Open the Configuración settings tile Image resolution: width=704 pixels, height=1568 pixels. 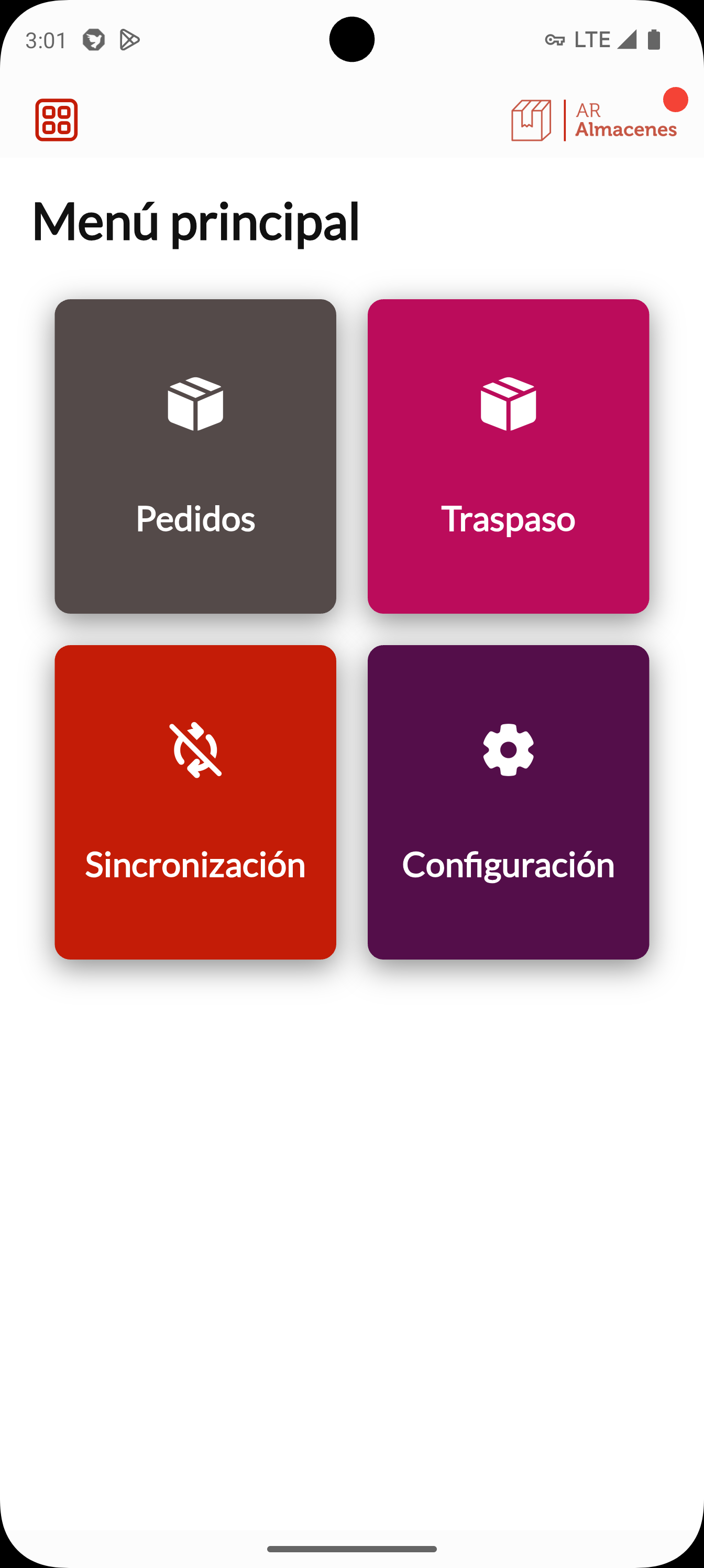508,802
